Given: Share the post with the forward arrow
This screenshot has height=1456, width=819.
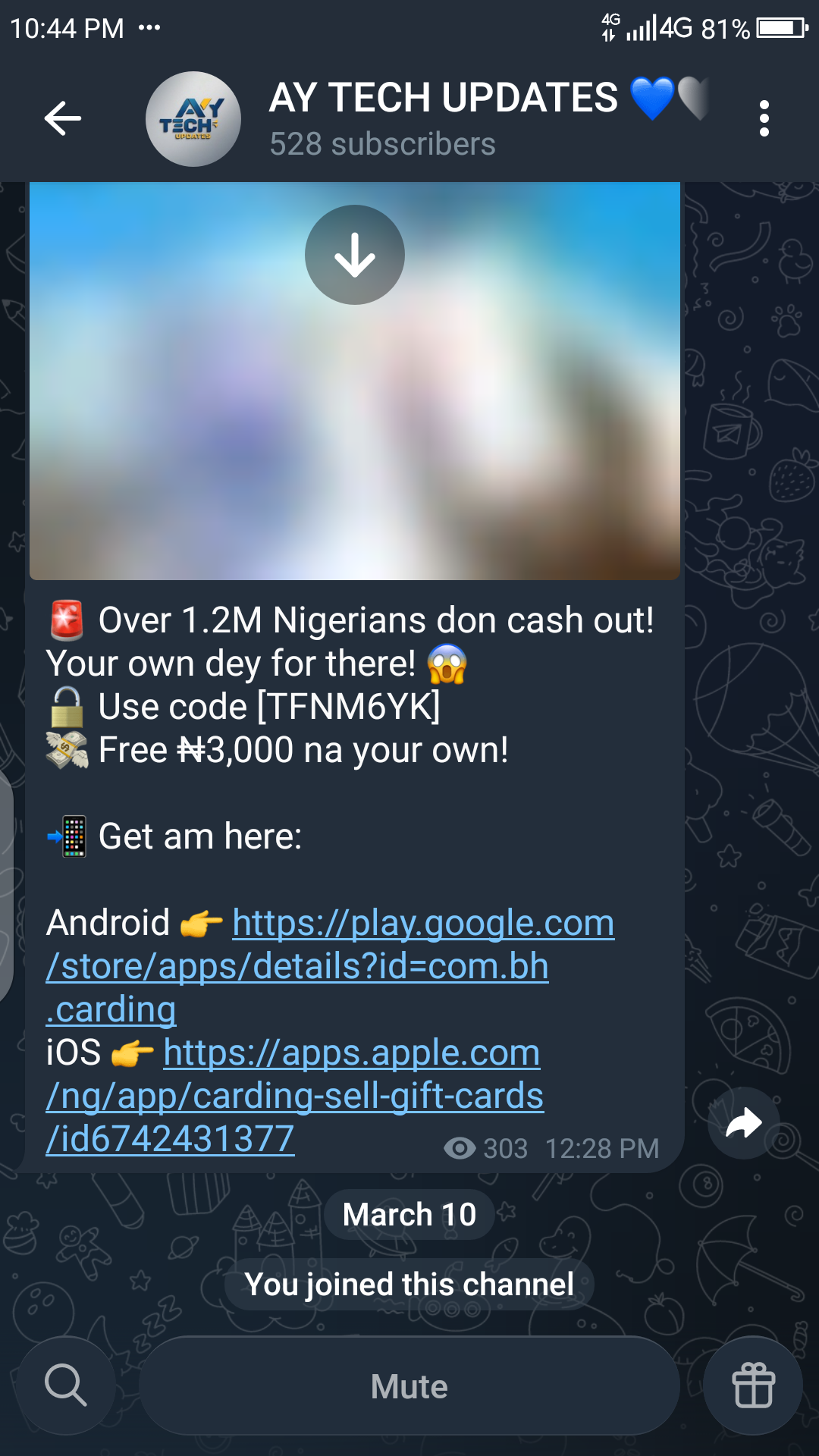Looking at the screenshot, I should (x=744, y=1123).
